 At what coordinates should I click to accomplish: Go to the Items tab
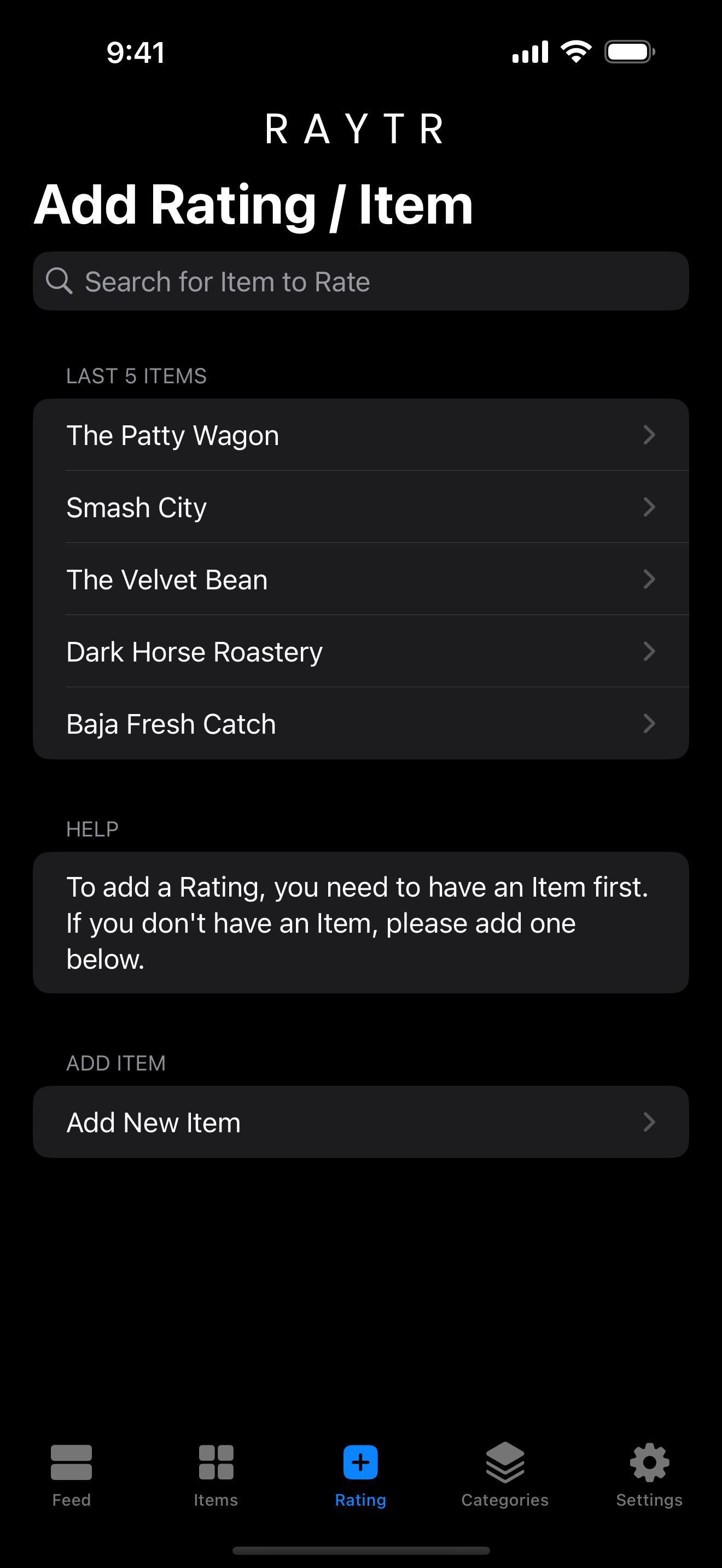point(216,1473)
